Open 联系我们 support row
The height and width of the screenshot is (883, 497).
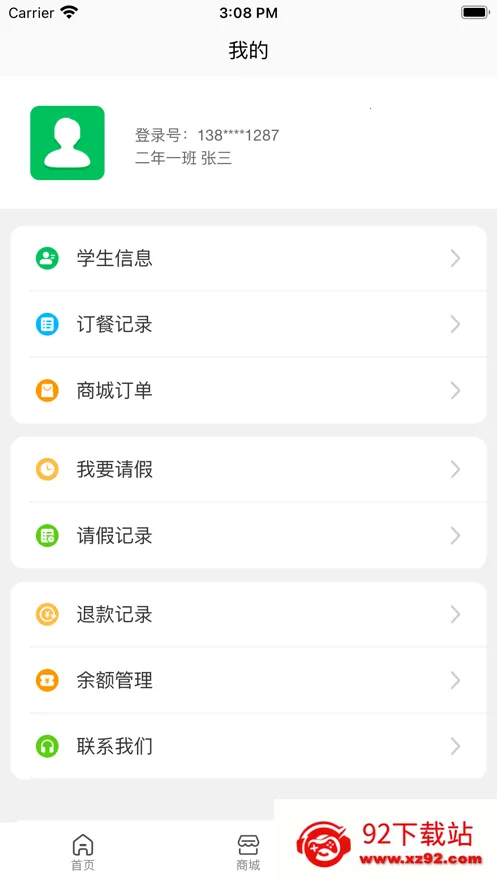click(x=248, y=747)
